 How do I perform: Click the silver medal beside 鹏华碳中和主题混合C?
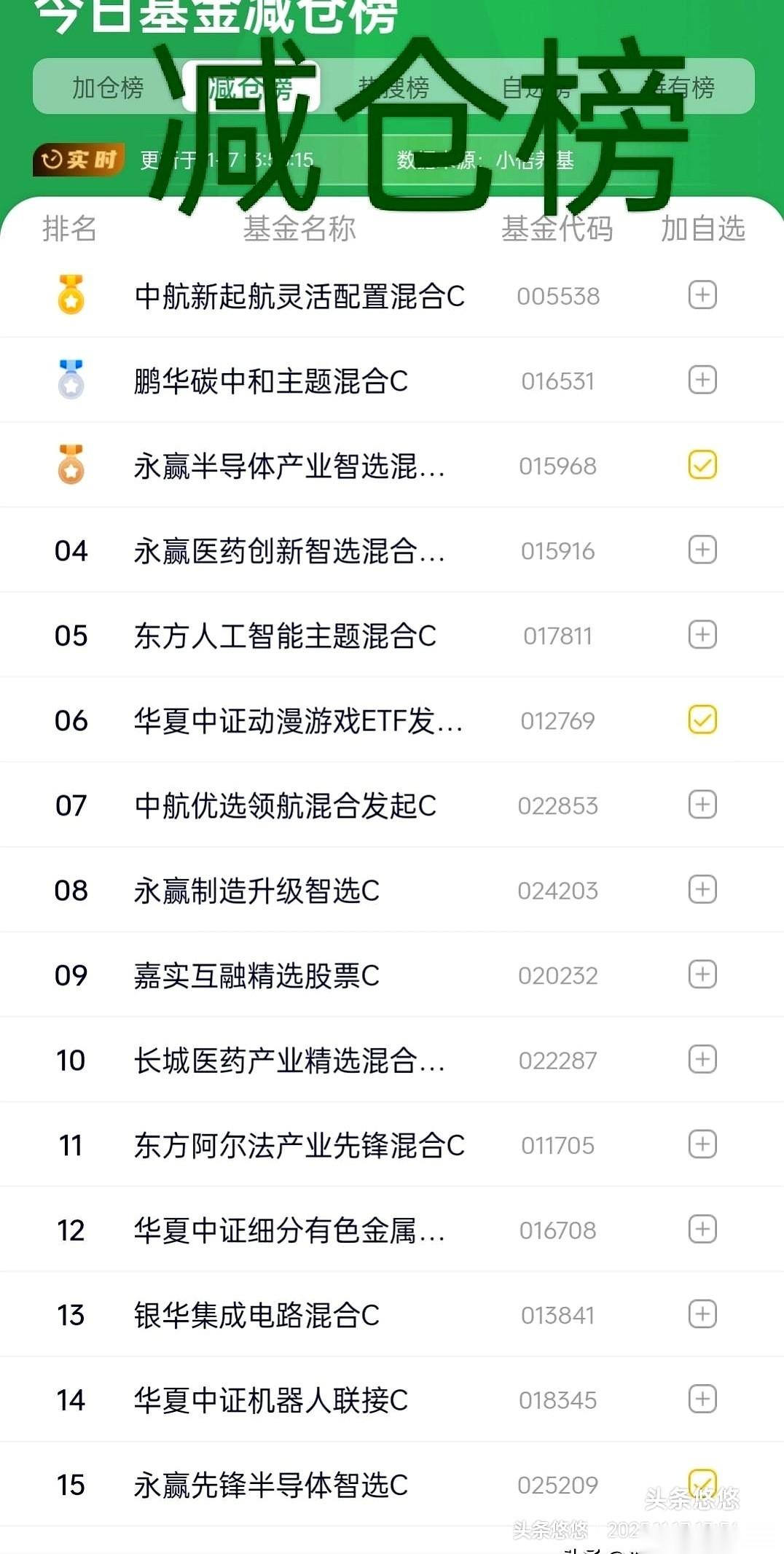69,380
